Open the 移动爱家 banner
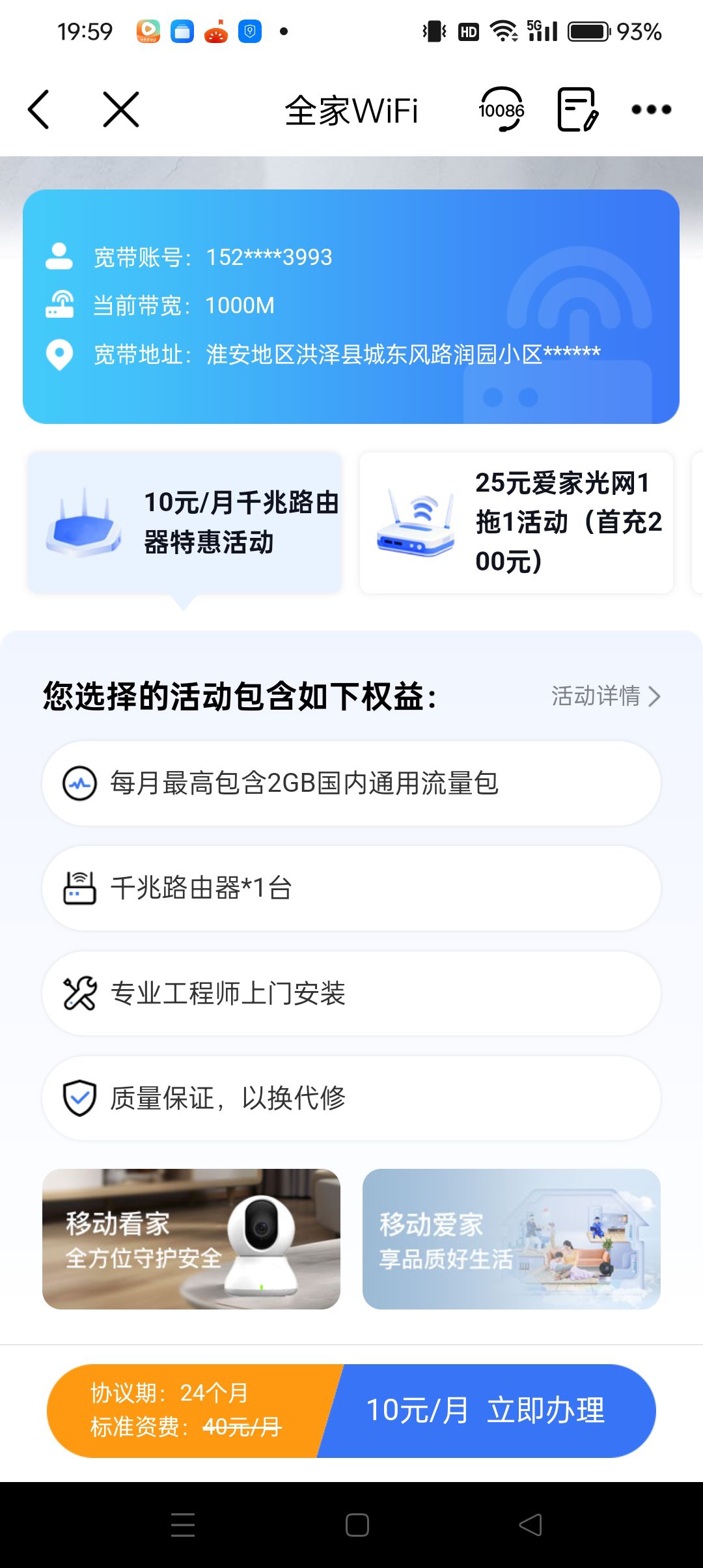This screenshot has height=1568, width=703. [511, 1239]
